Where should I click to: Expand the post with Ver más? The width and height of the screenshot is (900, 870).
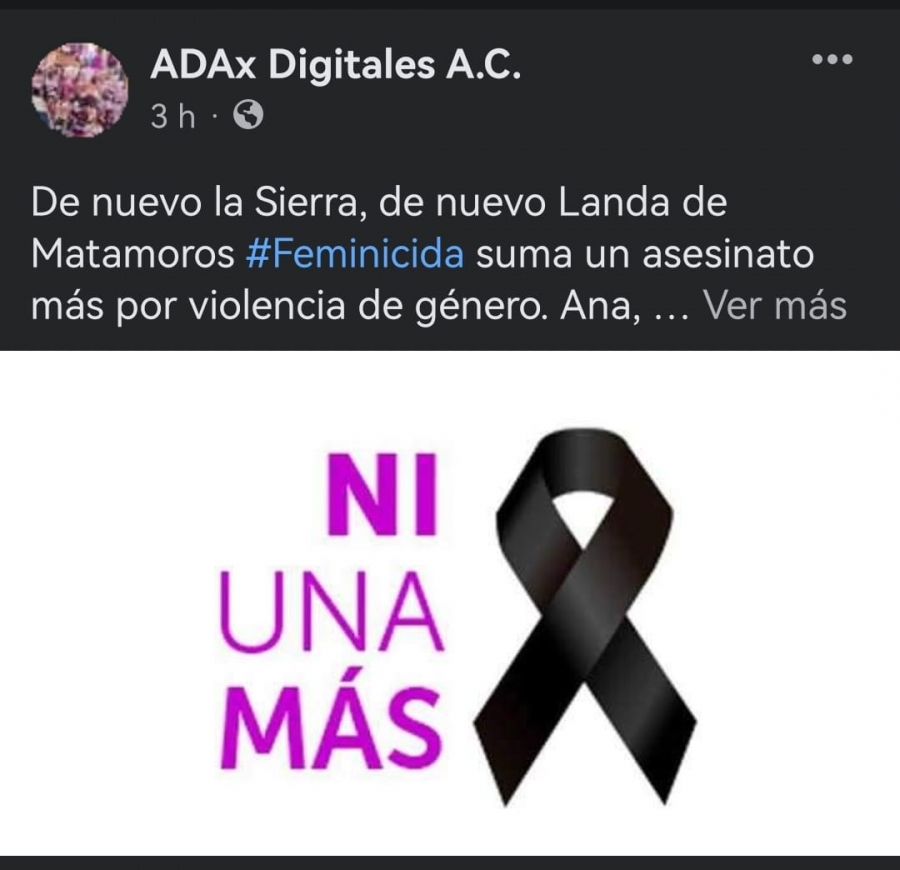[775, 306]
